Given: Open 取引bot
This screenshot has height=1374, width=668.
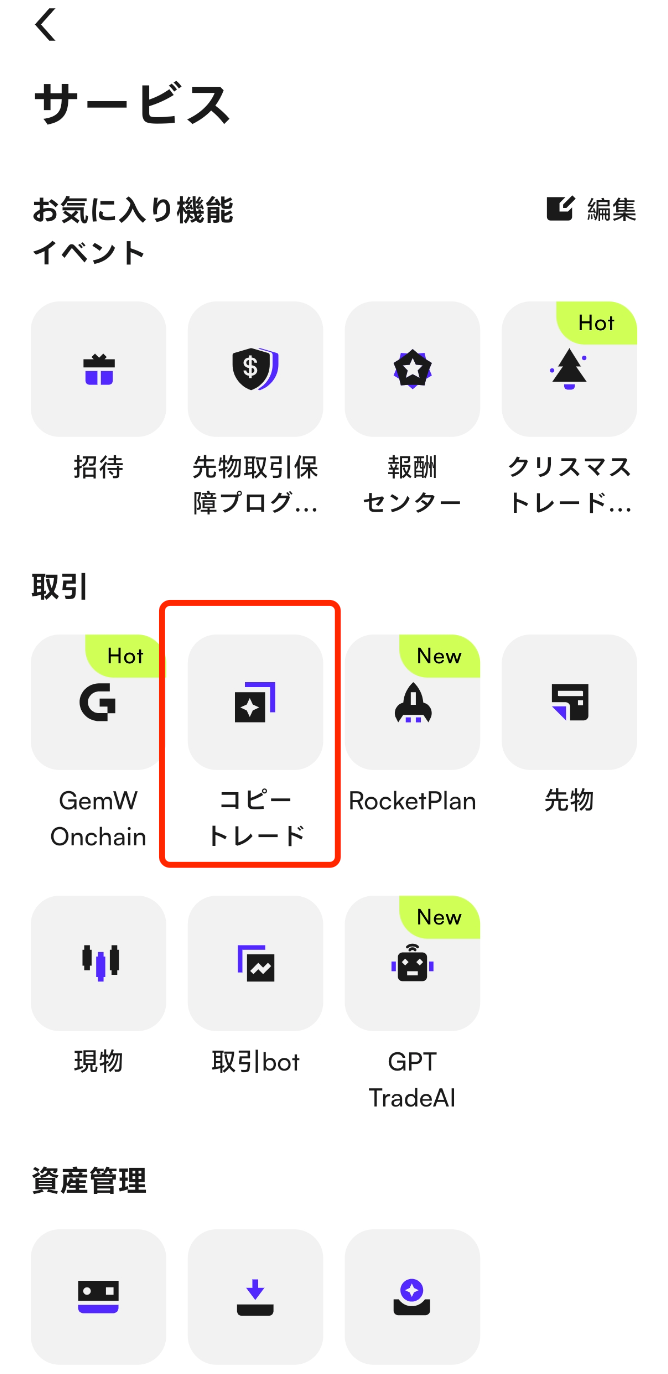Looking at the screenshot, I should (x=255, y=964).
